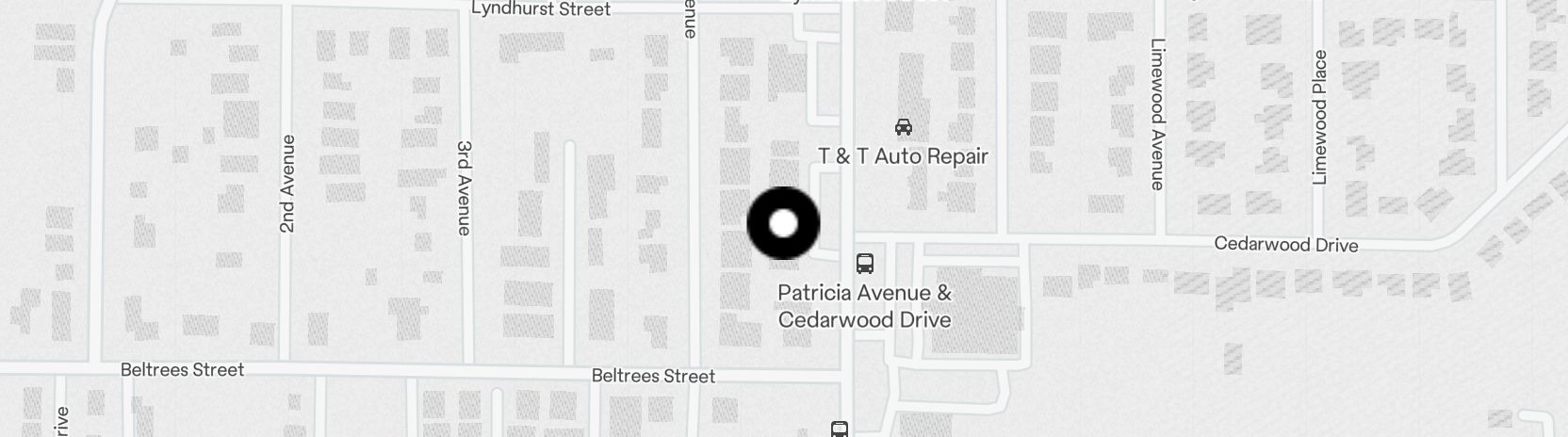The height and width of the screenshot is (437, 1568).
Task: Tap the T & T Auto Repair marker
Action: point(903,126)
